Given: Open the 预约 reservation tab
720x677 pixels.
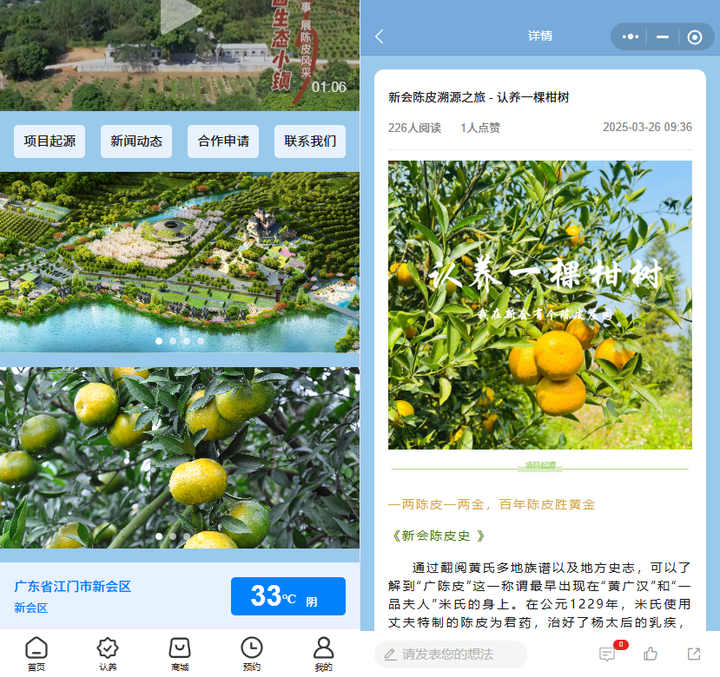Looking at the screenshot, I should point(252,654).
